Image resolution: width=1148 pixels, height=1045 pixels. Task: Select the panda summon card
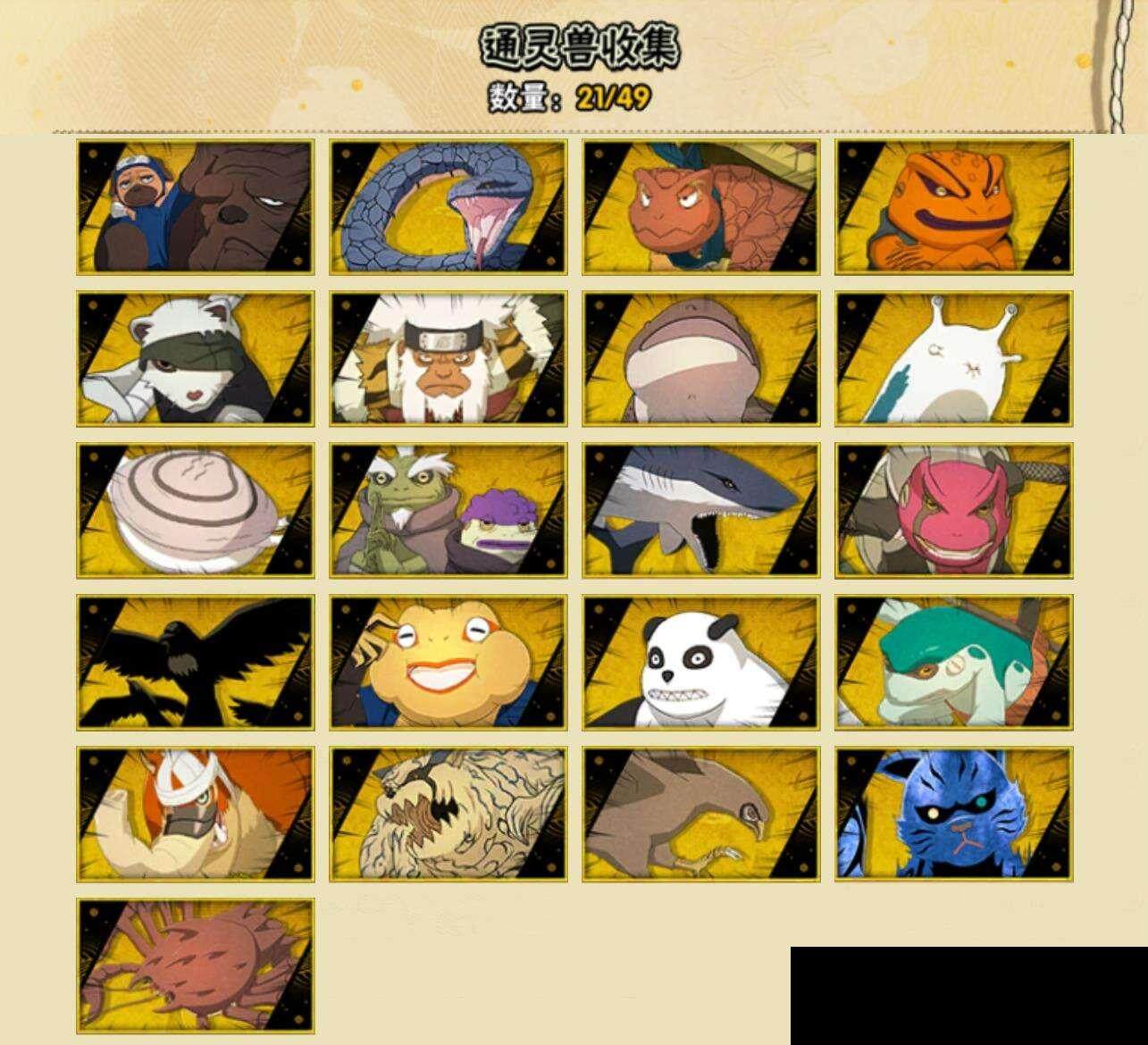pos(701,663)
